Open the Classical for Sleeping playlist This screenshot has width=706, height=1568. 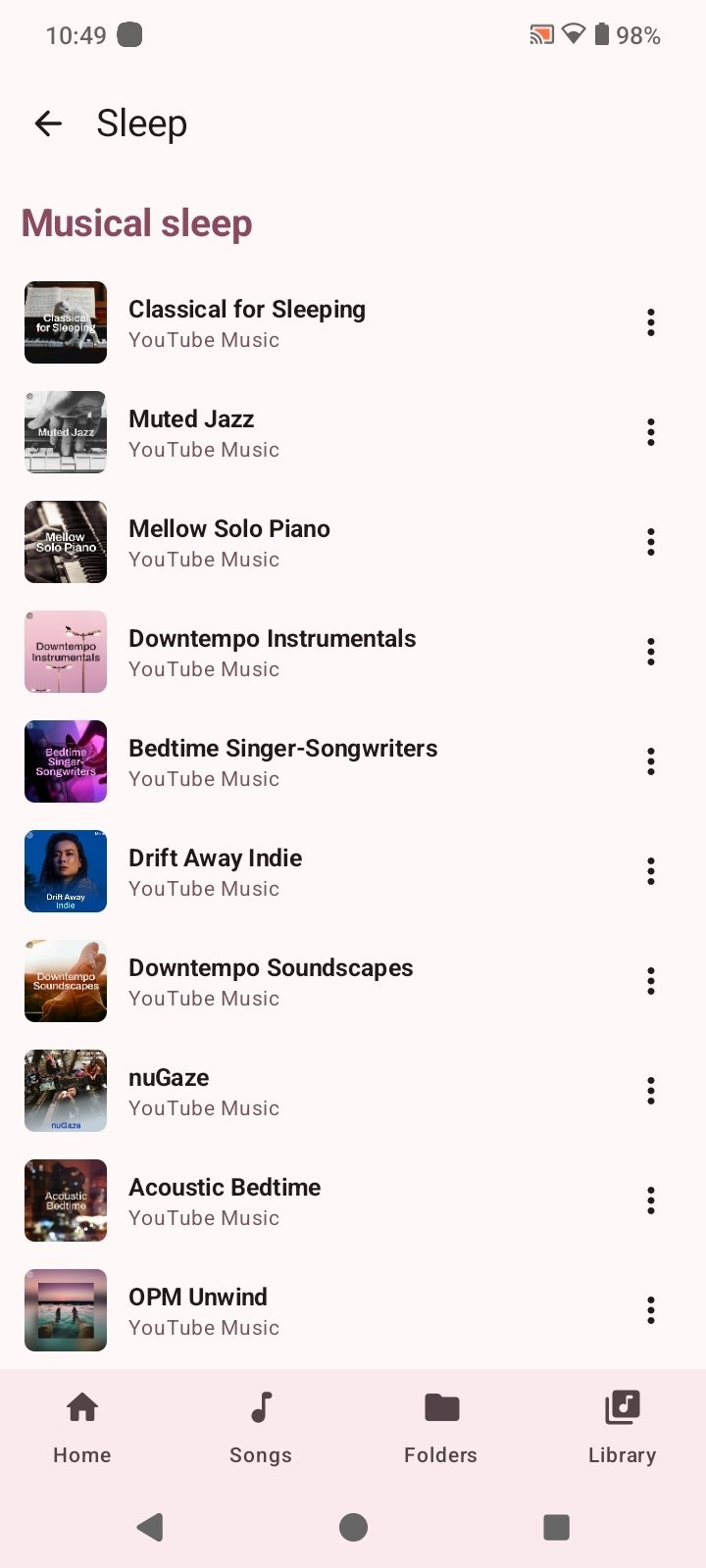246,322
